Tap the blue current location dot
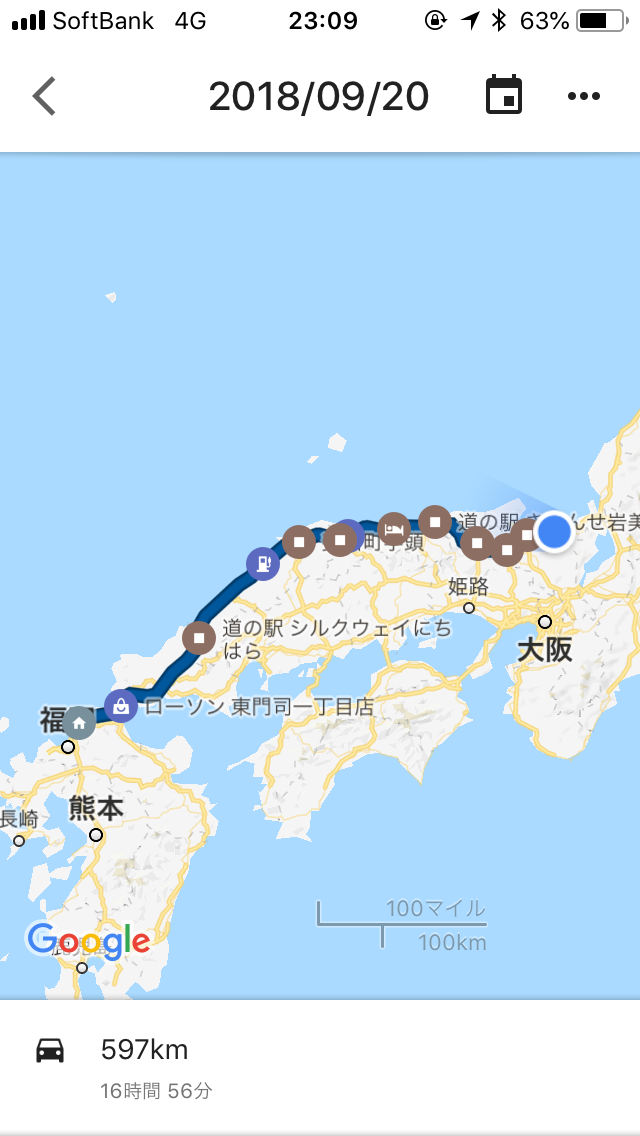Viewport: 640px width, 1136px height. point(554,532)
